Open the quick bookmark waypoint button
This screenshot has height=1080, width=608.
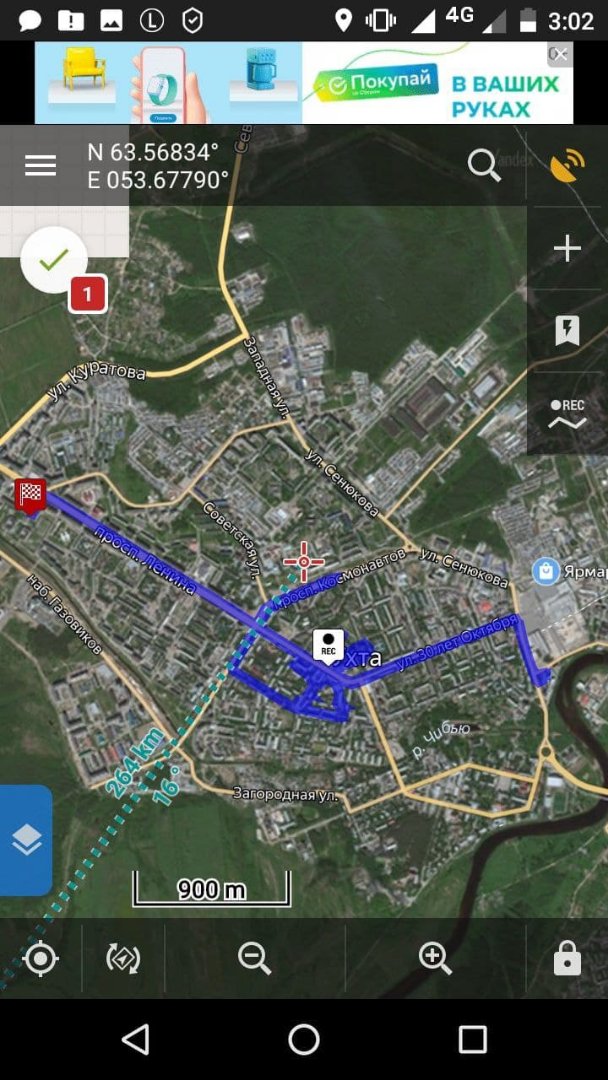pyautogui.click(x=567, y=331)
